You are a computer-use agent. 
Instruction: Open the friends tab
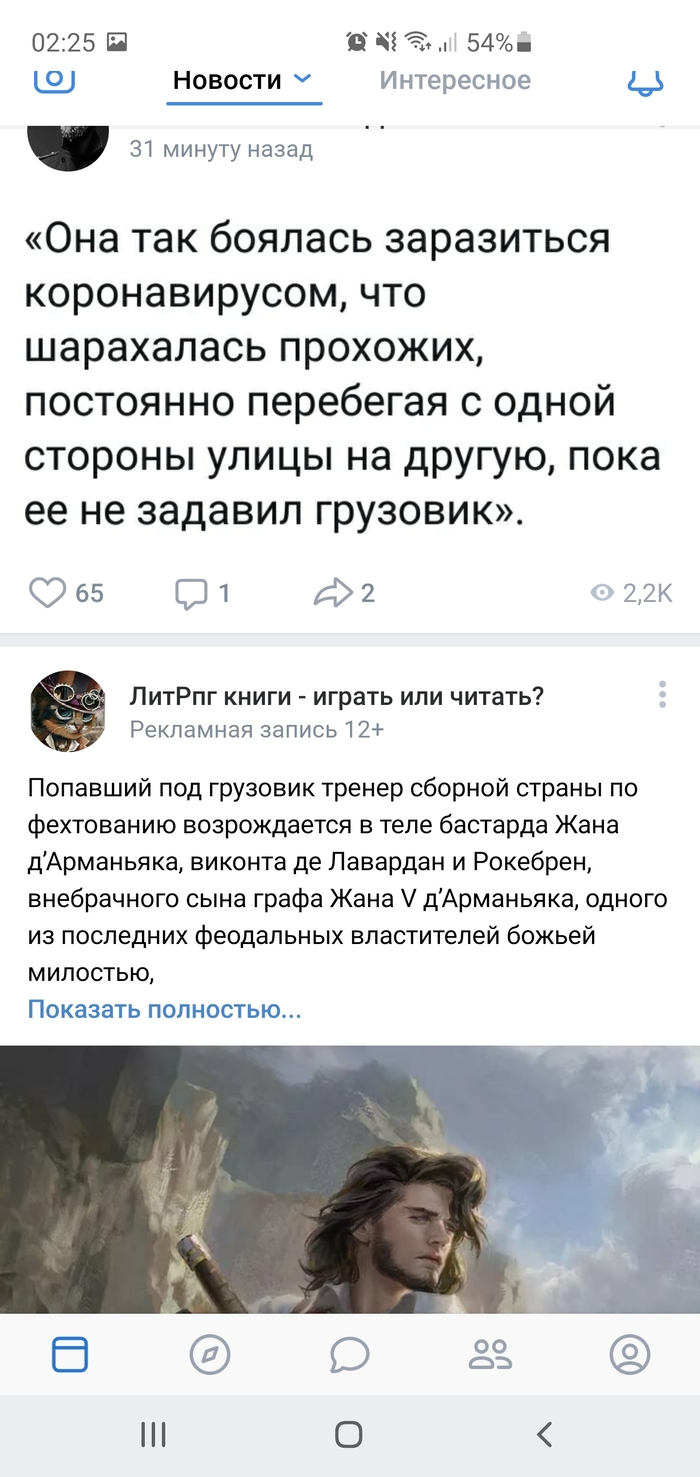point(490,1355)
